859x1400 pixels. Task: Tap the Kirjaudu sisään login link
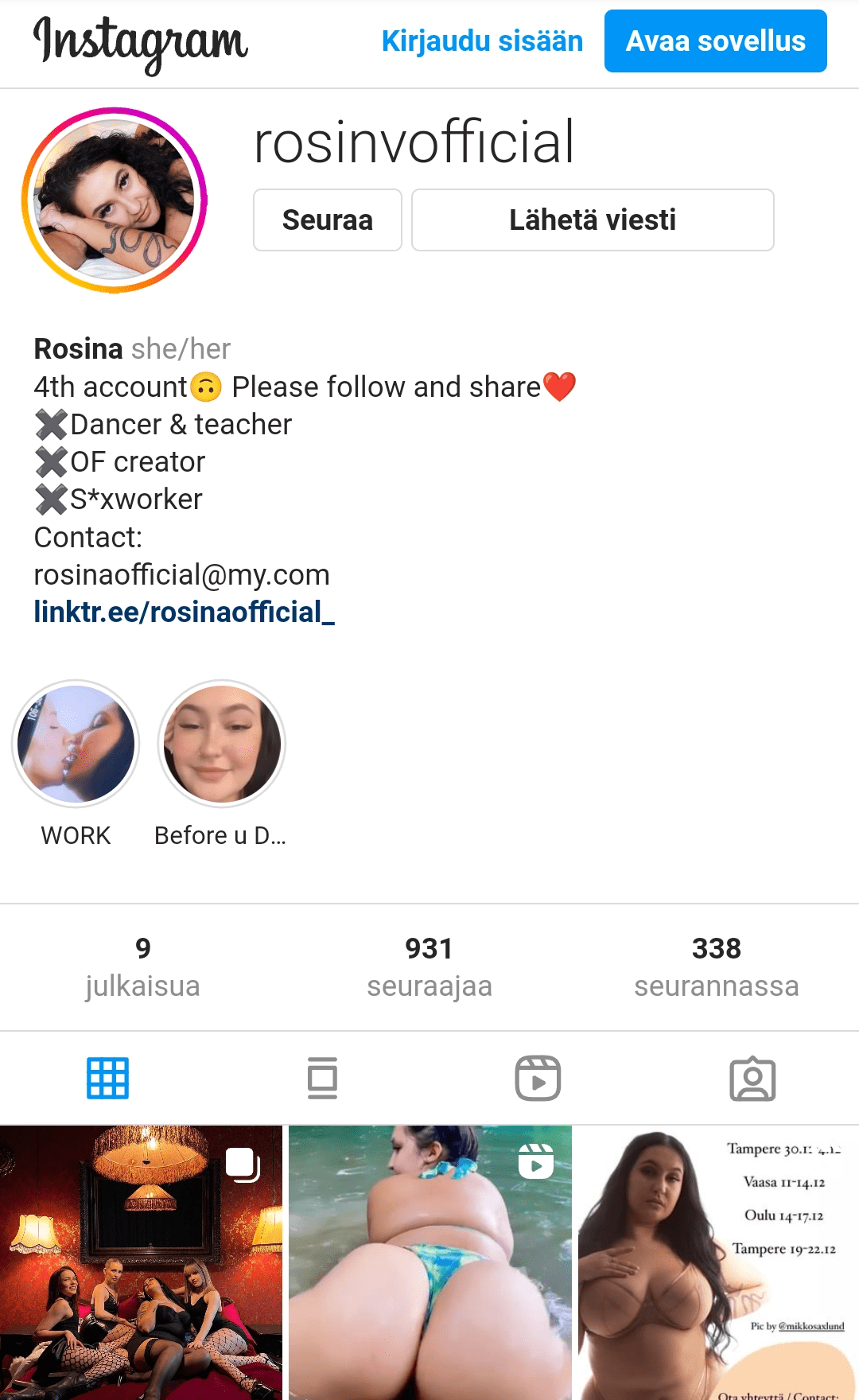[x=482, y=41]
